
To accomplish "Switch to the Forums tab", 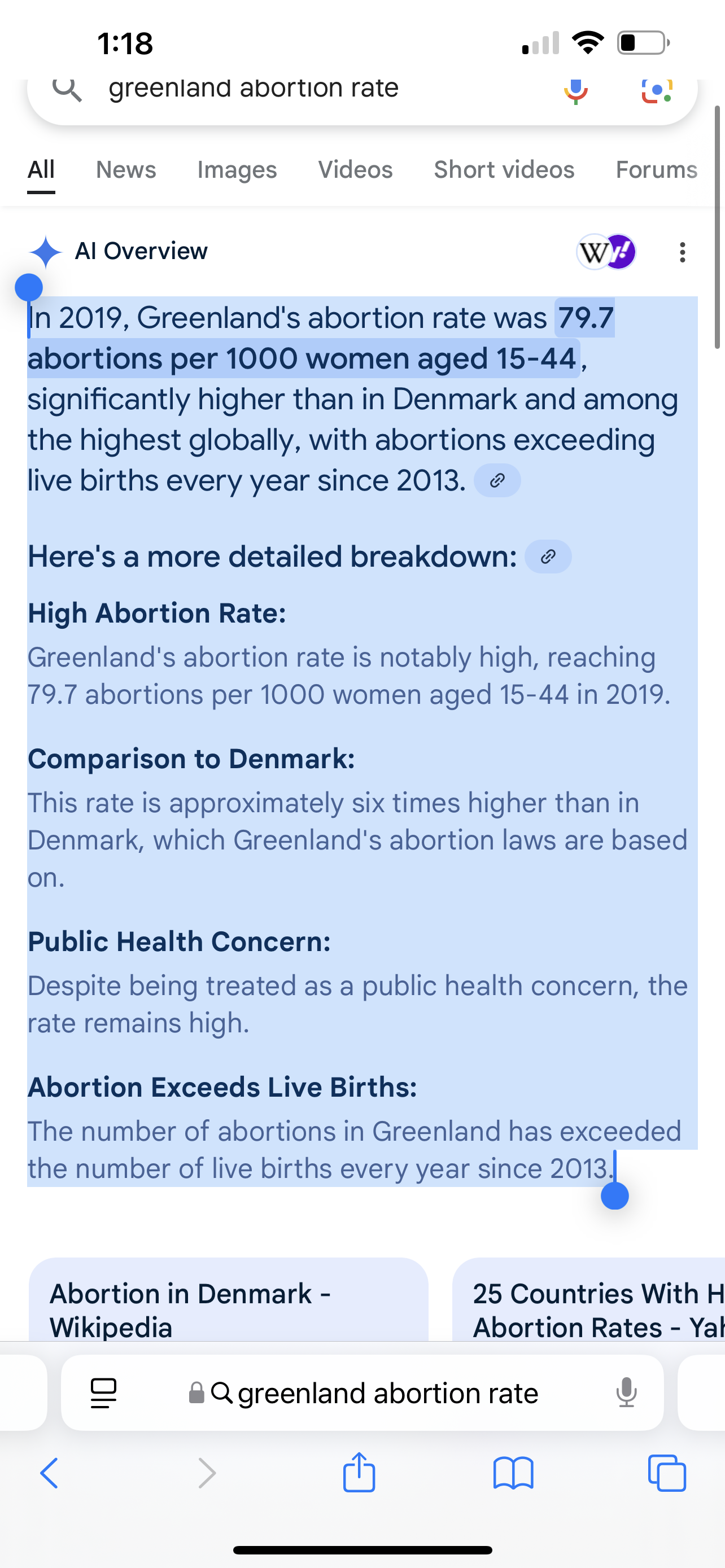I will (657, 170).
